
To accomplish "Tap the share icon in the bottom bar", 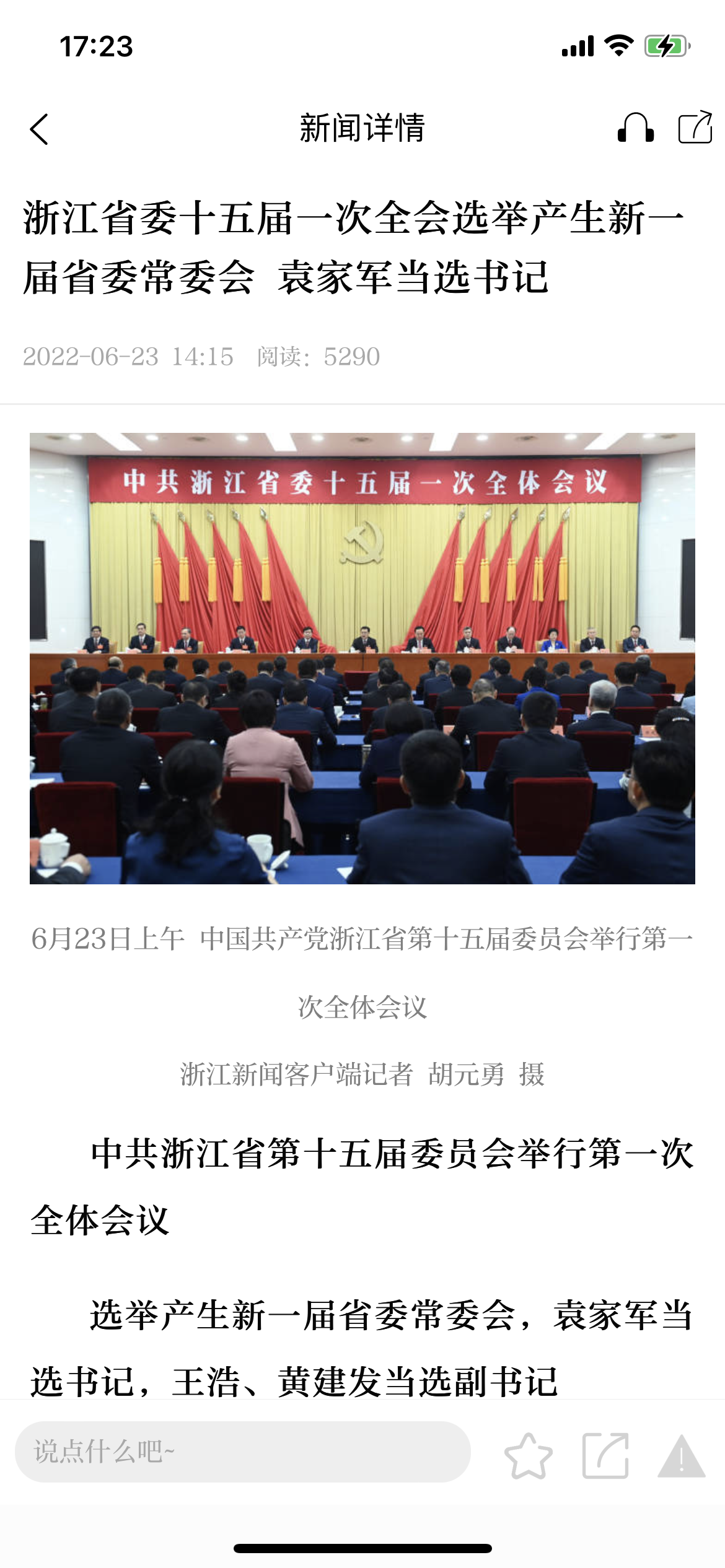I will 605,1456.
